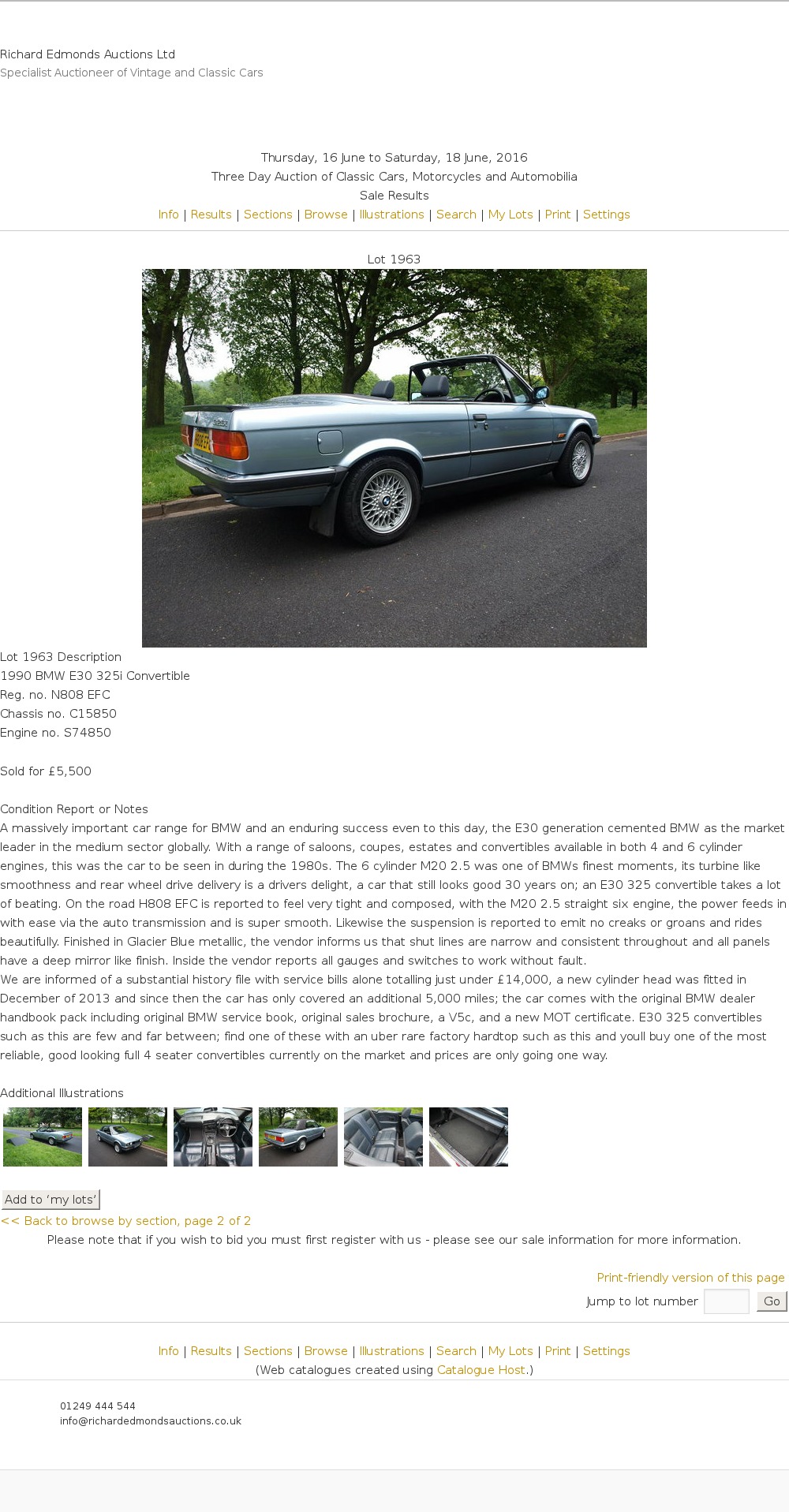Tap the Go button
This screenshot has height=1512, width=789.
point(772,1301)
